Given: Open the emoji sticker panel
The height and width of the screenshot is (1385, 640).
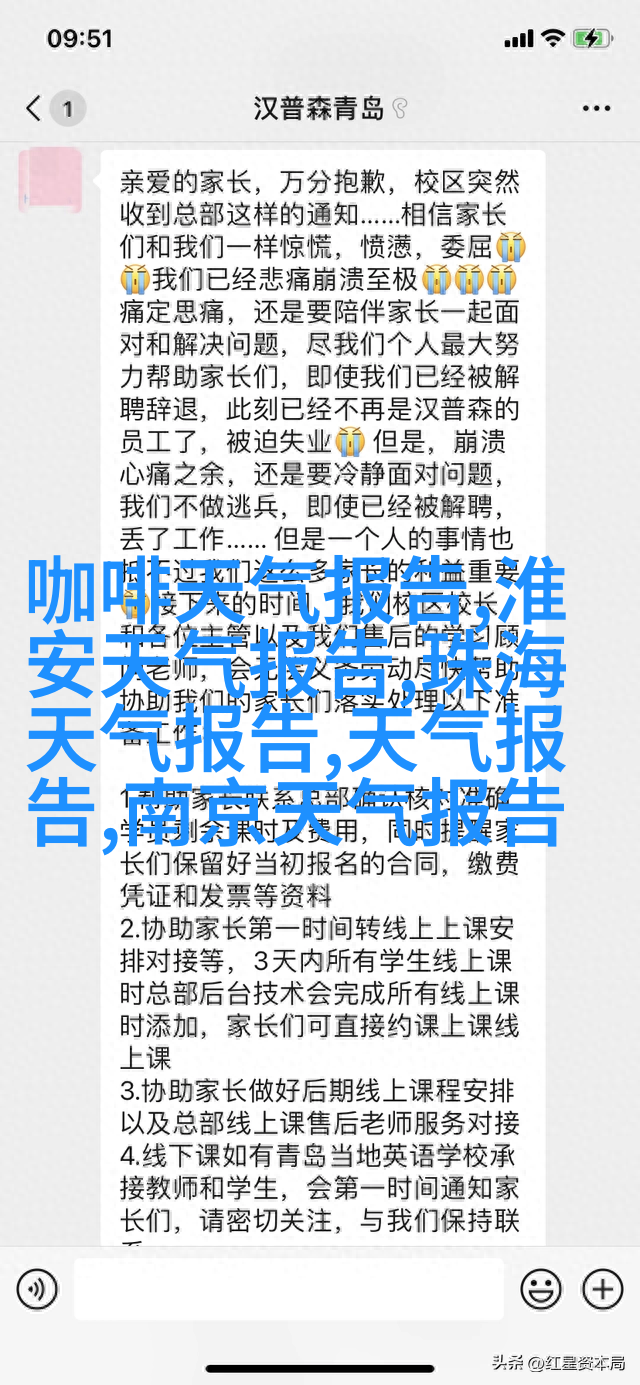Looking at the screenshot, I should coord(541,1289).
